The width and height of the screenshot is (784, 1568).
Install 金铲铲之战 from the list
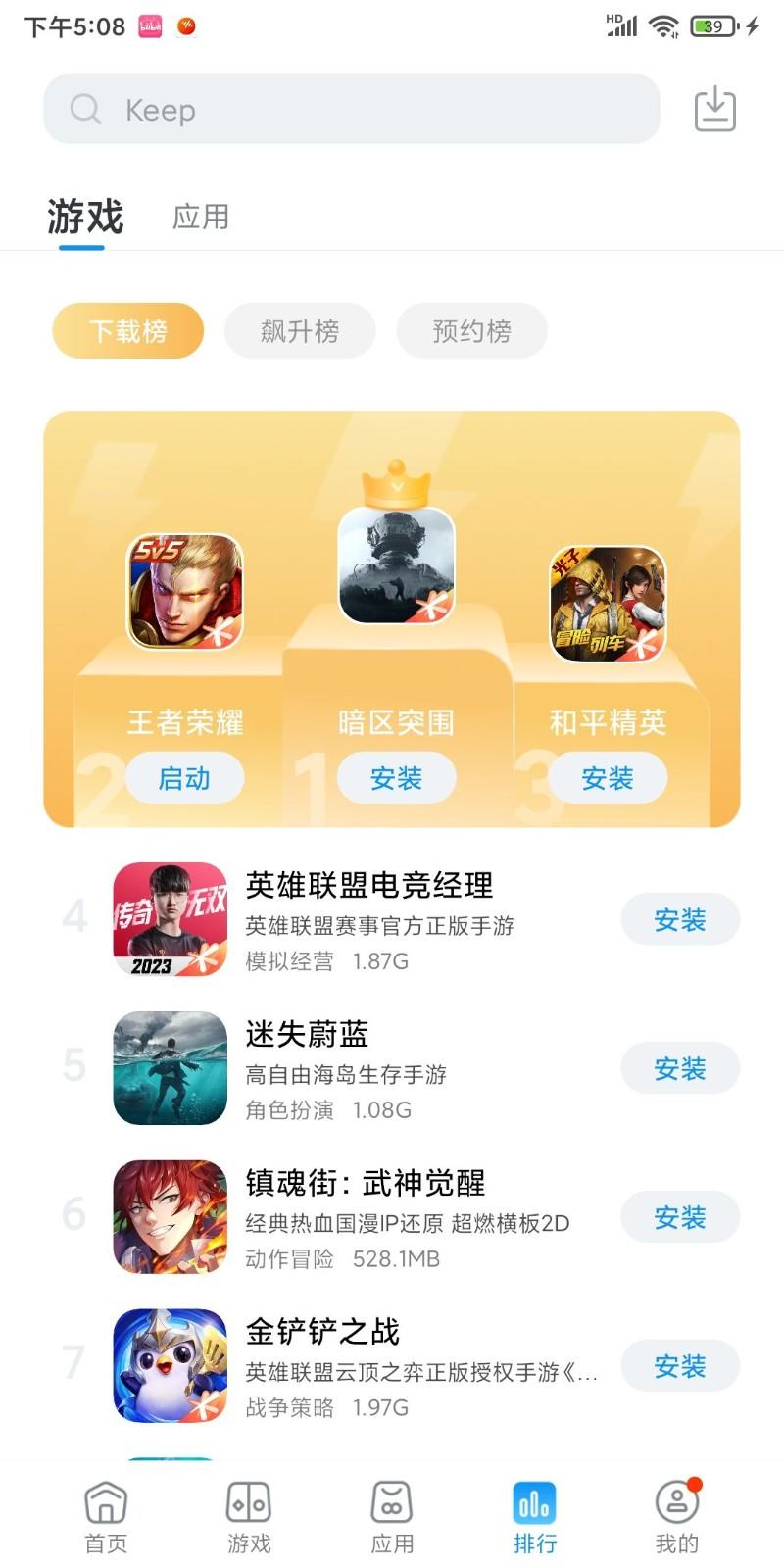coord(680,1365)
